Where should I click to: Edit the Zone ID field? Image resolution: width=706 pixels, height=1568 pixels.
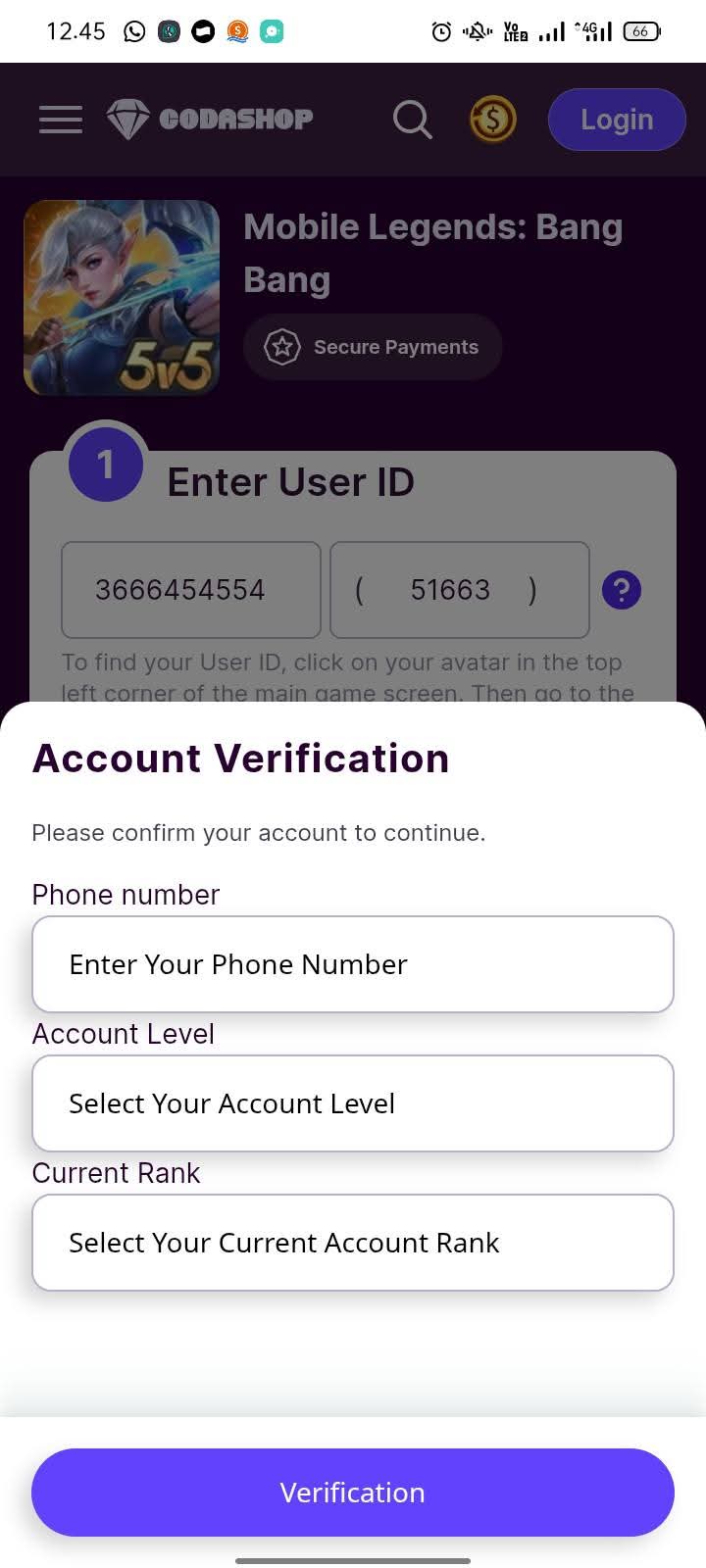coord(459,590)
